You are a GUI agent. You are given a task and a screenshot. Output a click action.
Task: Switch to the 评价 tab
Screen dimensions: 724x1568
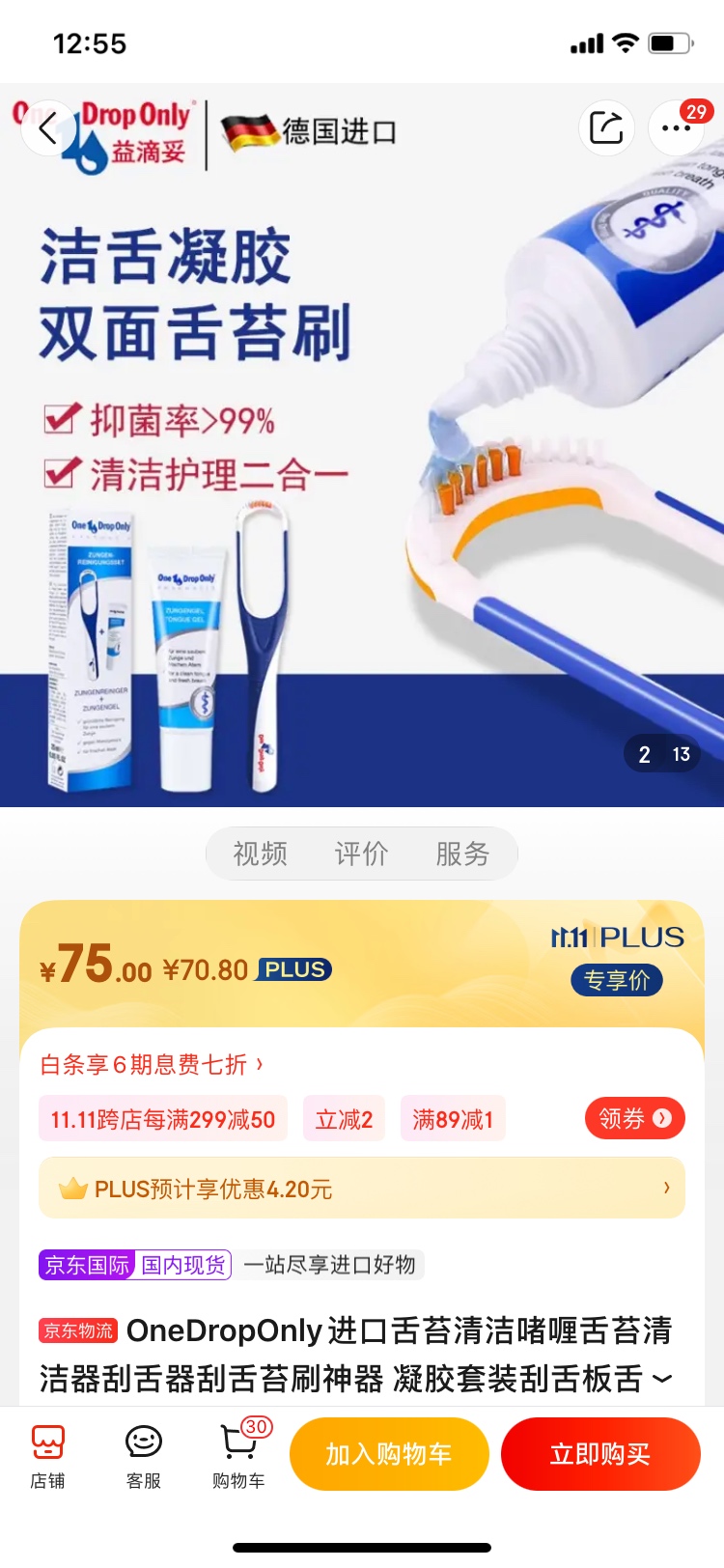pyautogui.click(x=361, y=854)
